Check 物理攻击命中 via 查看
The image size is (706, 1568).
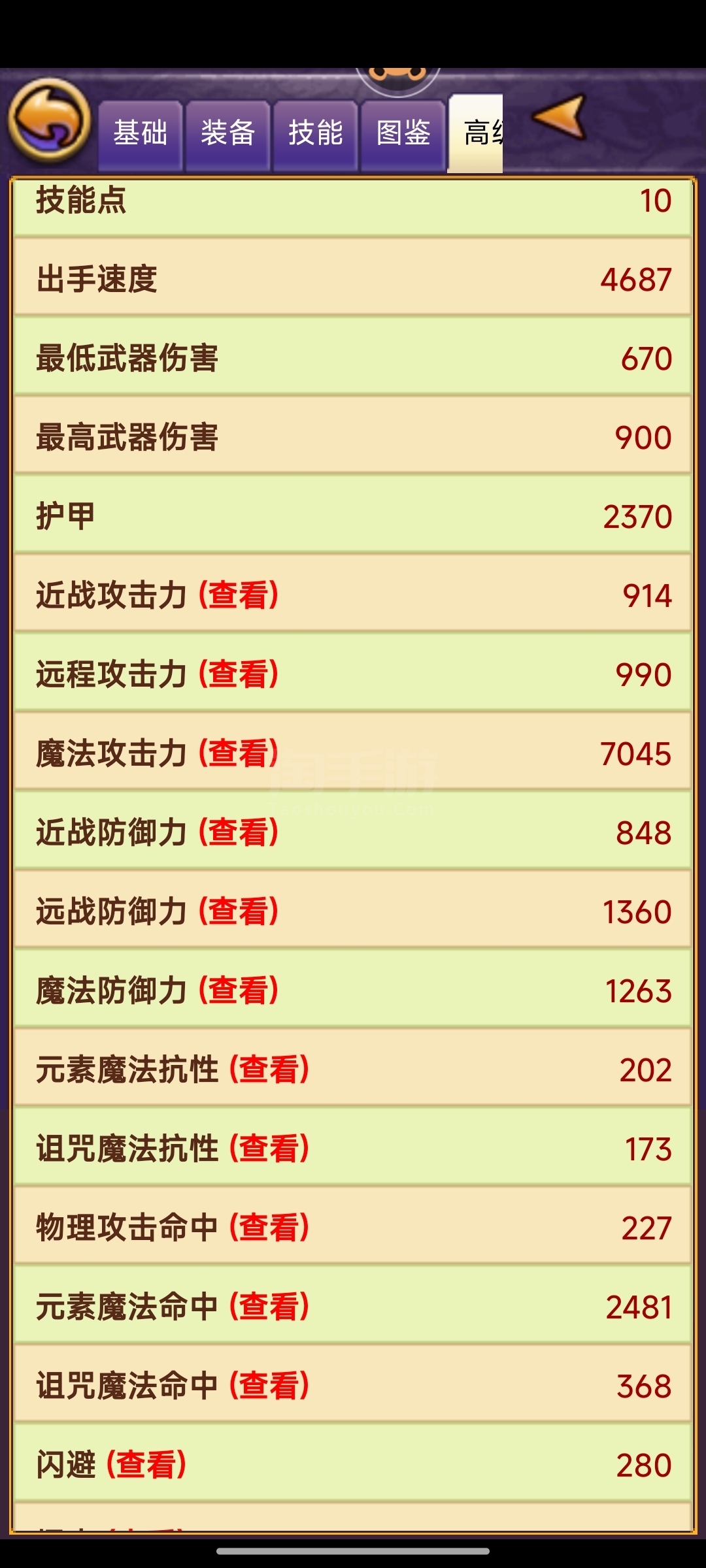pos(269,1228)
